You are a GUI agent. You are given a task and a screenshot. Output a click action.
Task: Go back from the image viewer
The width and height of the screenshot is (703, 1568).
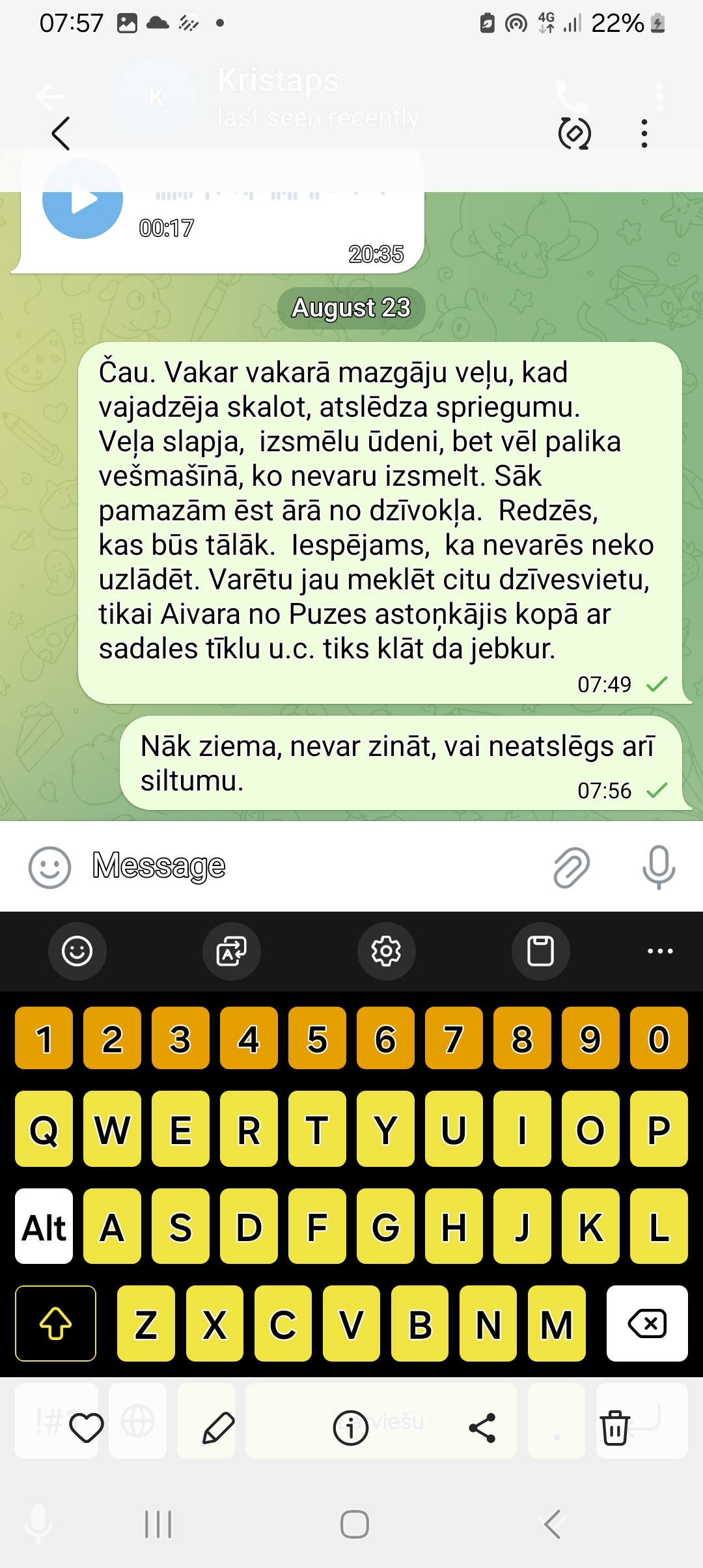(61, 133)
